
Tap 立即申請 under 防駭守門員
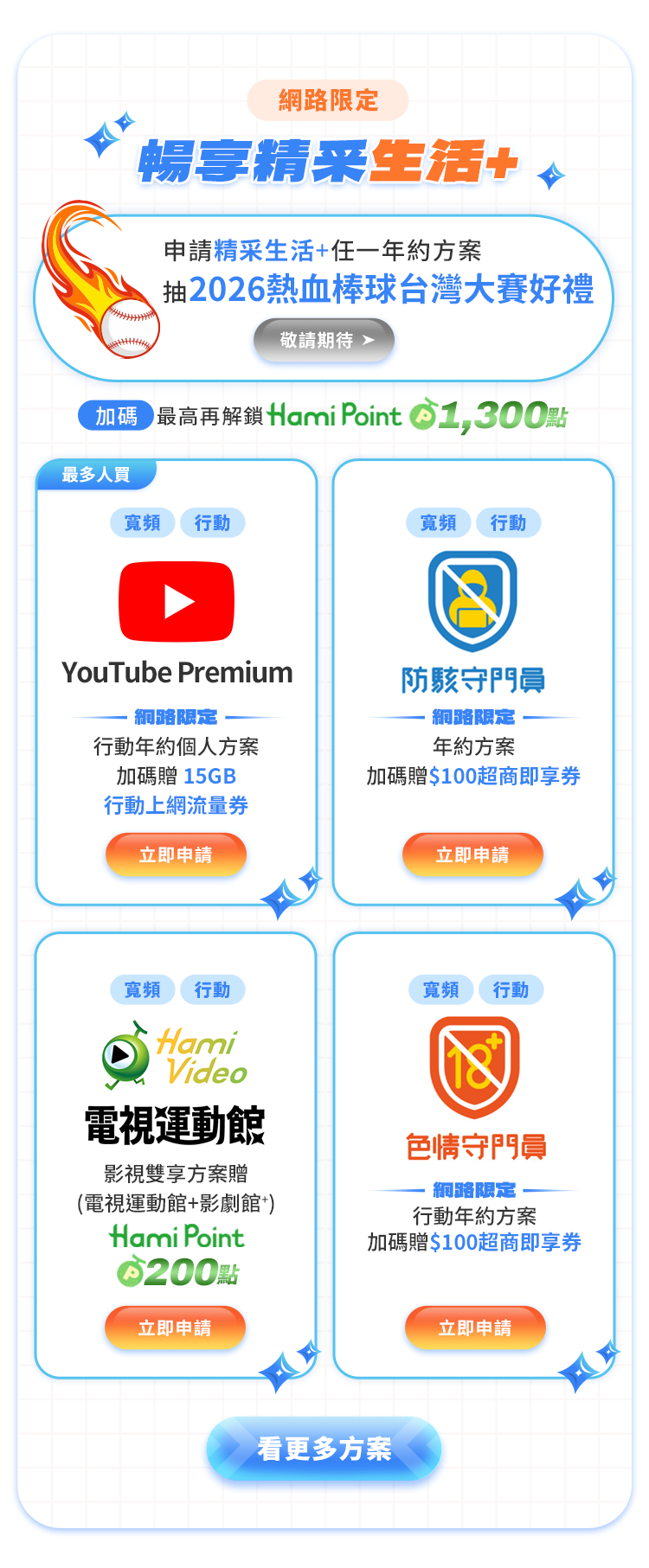point(472,854)
